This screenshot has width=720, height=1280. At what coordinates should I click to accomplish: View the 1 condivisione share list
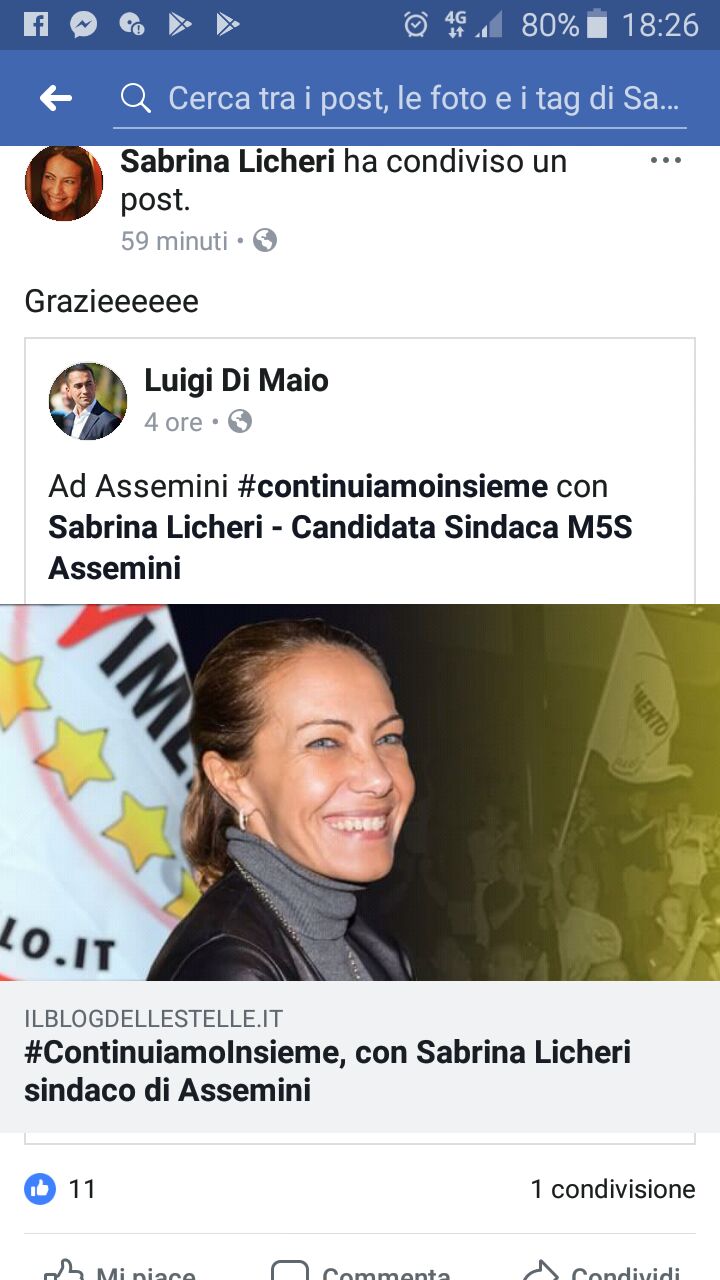[x=612, y=1189]
